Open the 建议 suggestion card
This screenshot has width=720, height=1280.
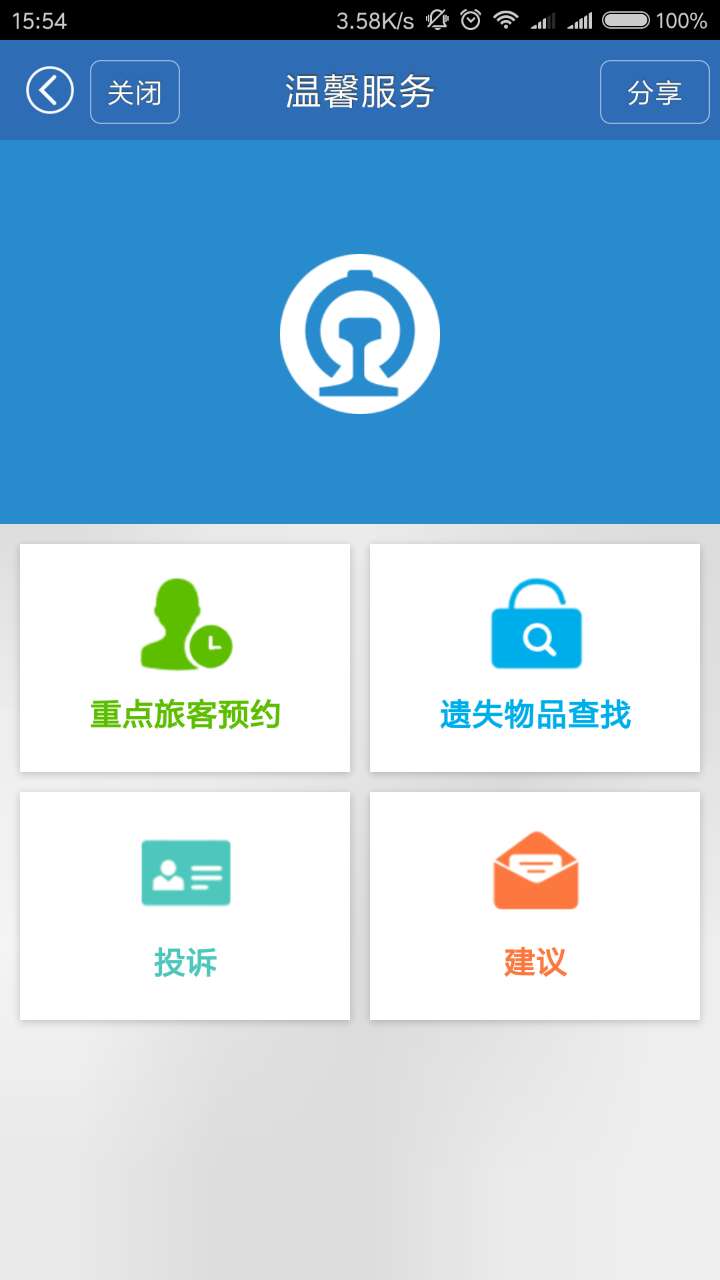pos(535,906)
